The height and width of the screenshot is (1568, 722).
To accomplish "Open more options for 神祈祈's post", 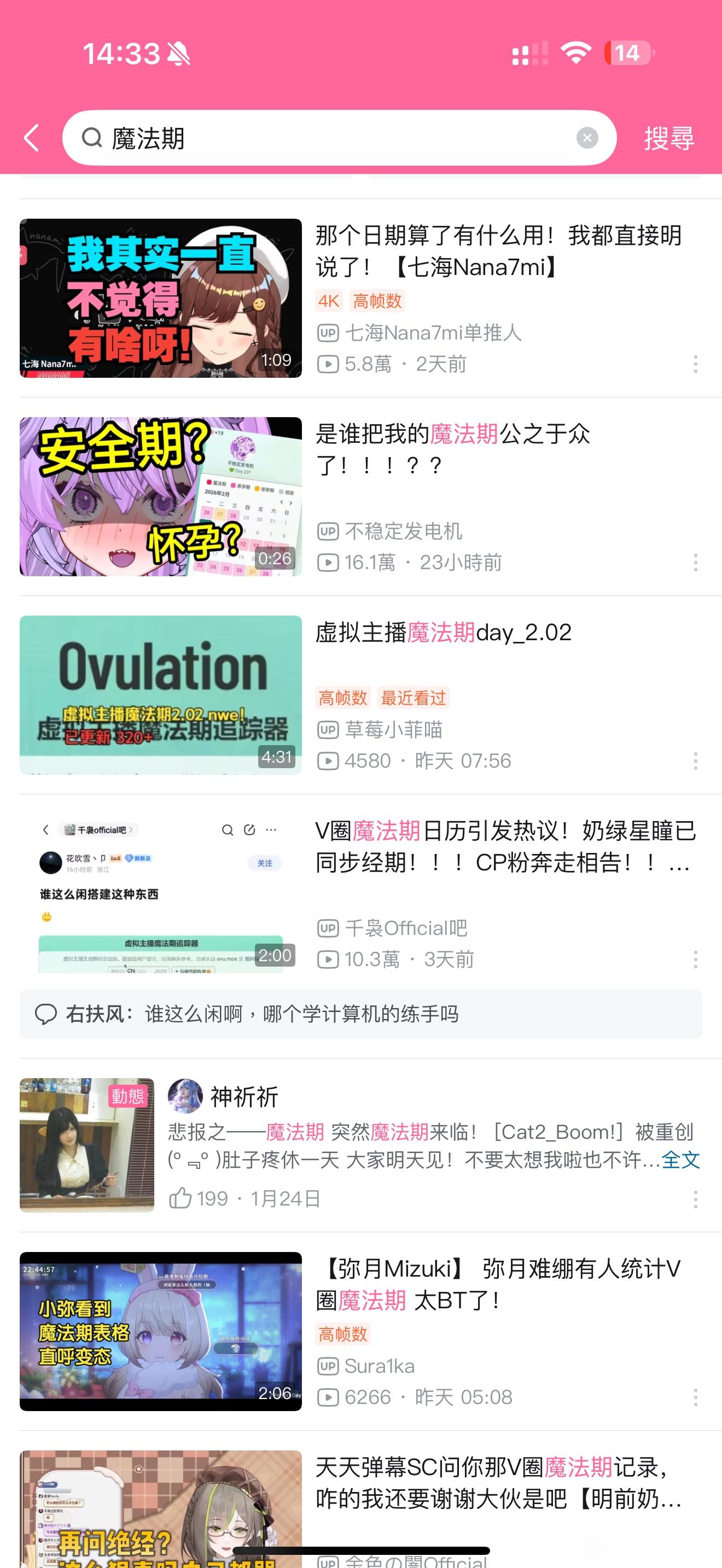I will [x=695, y=1199].
